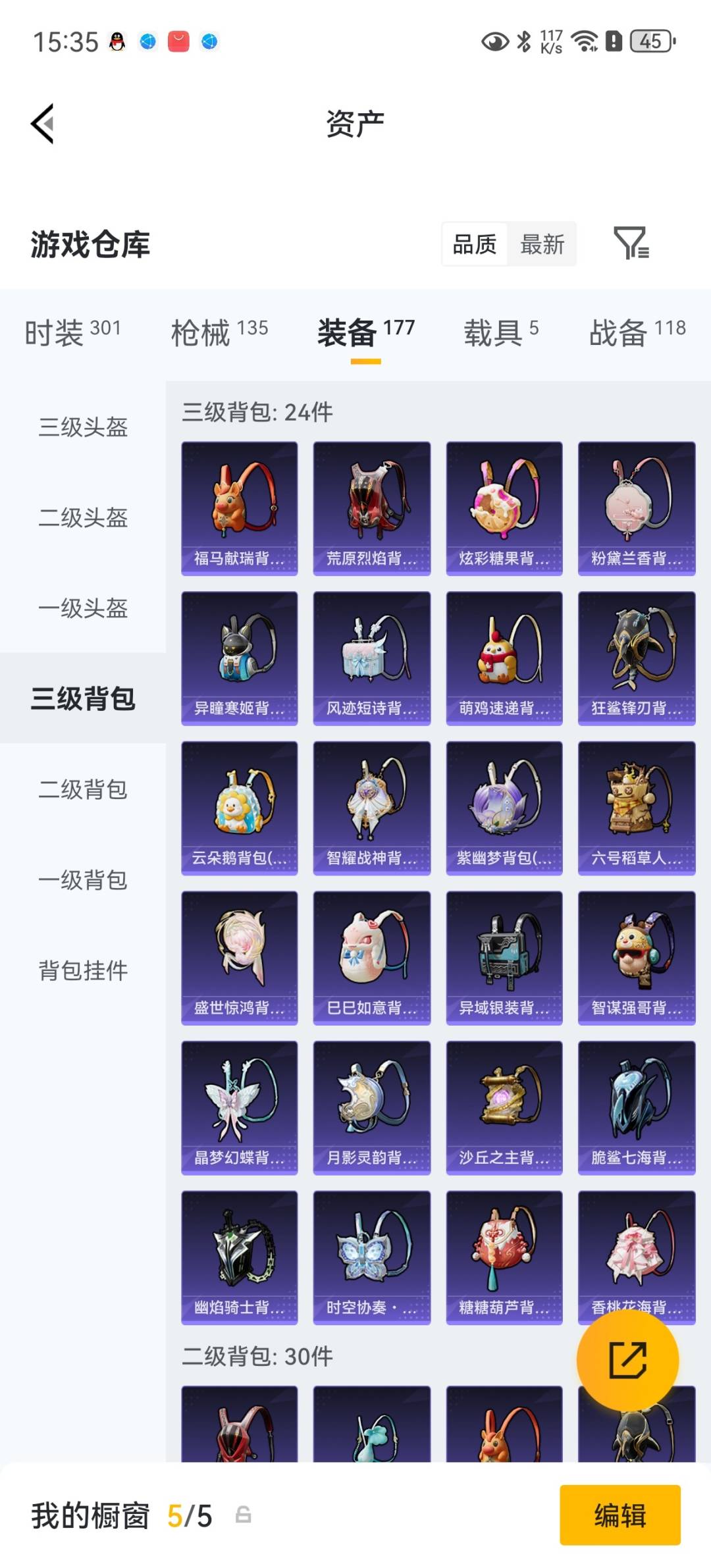711x1568 pixels.
Task: Switch sorting to 品质
Action: [475, 244]
